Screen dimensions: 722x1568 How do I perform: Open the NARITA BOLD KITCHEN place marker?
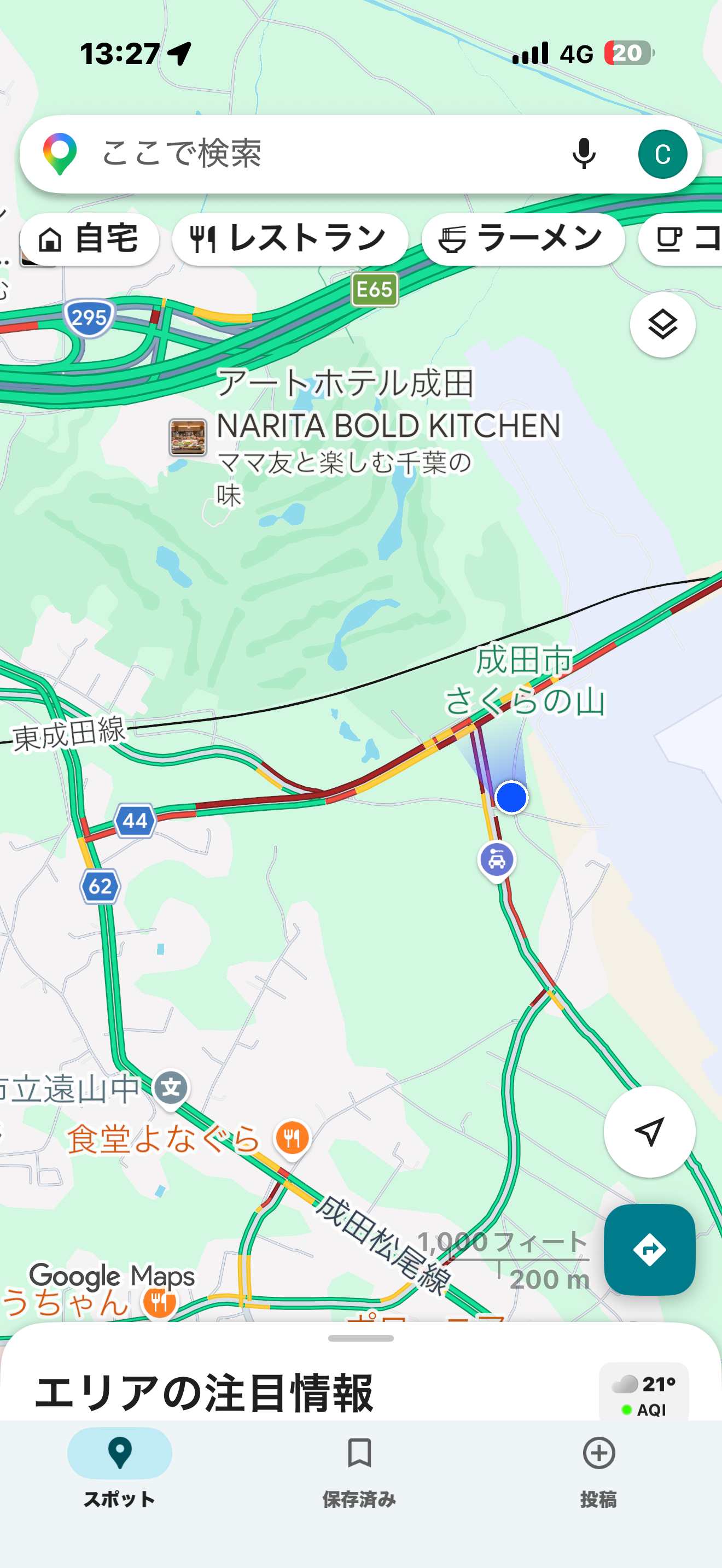click(x=188, y=437)
